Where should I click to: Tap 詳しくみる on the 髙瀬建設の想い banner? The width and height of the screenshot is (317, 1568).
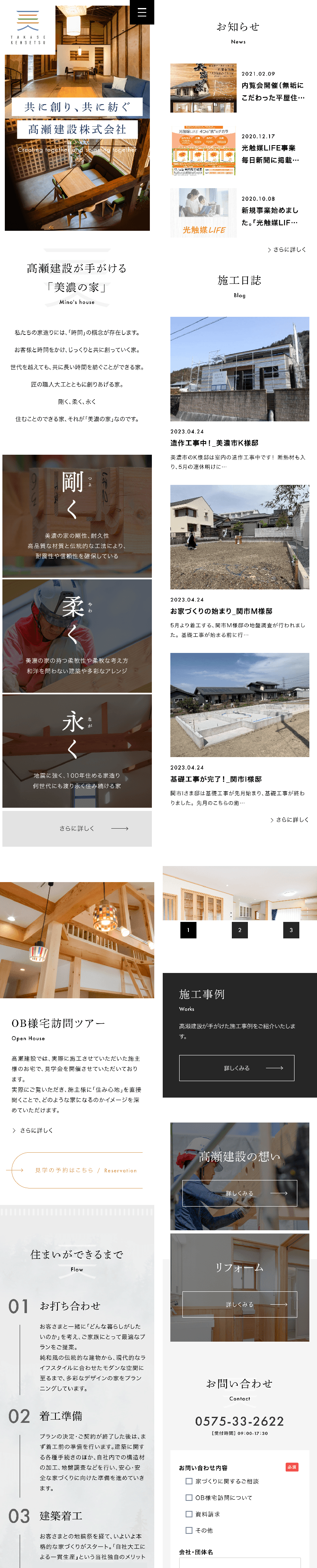240,1193
